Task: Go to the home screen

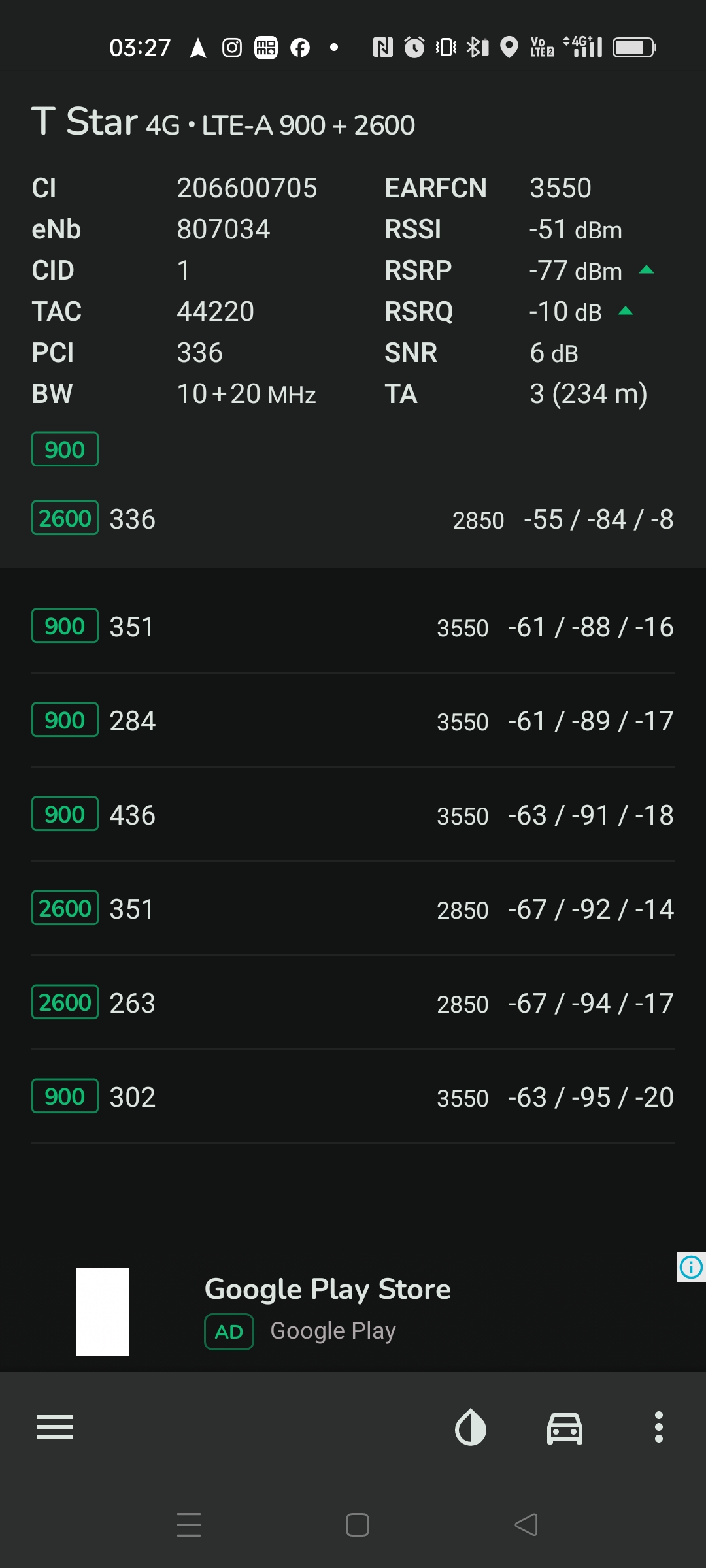Action: tap(358, 1525)
